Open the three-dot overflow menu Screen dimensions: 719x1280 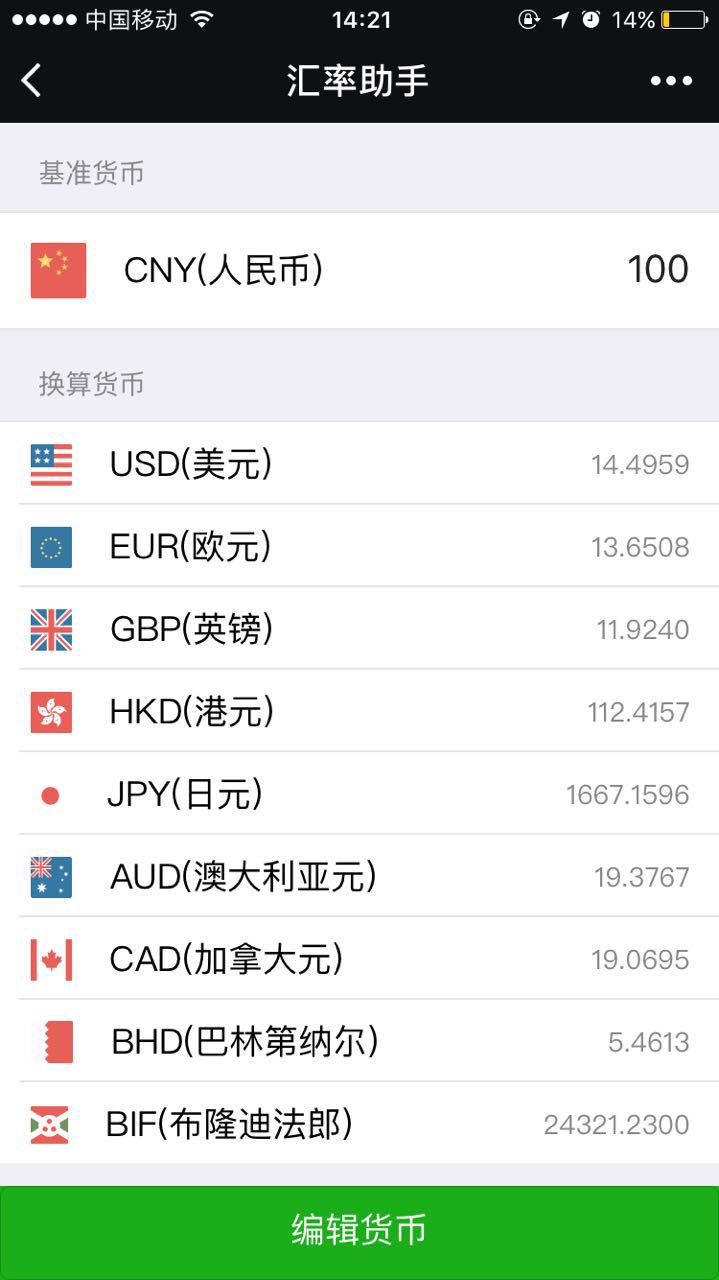coord(671,81)
